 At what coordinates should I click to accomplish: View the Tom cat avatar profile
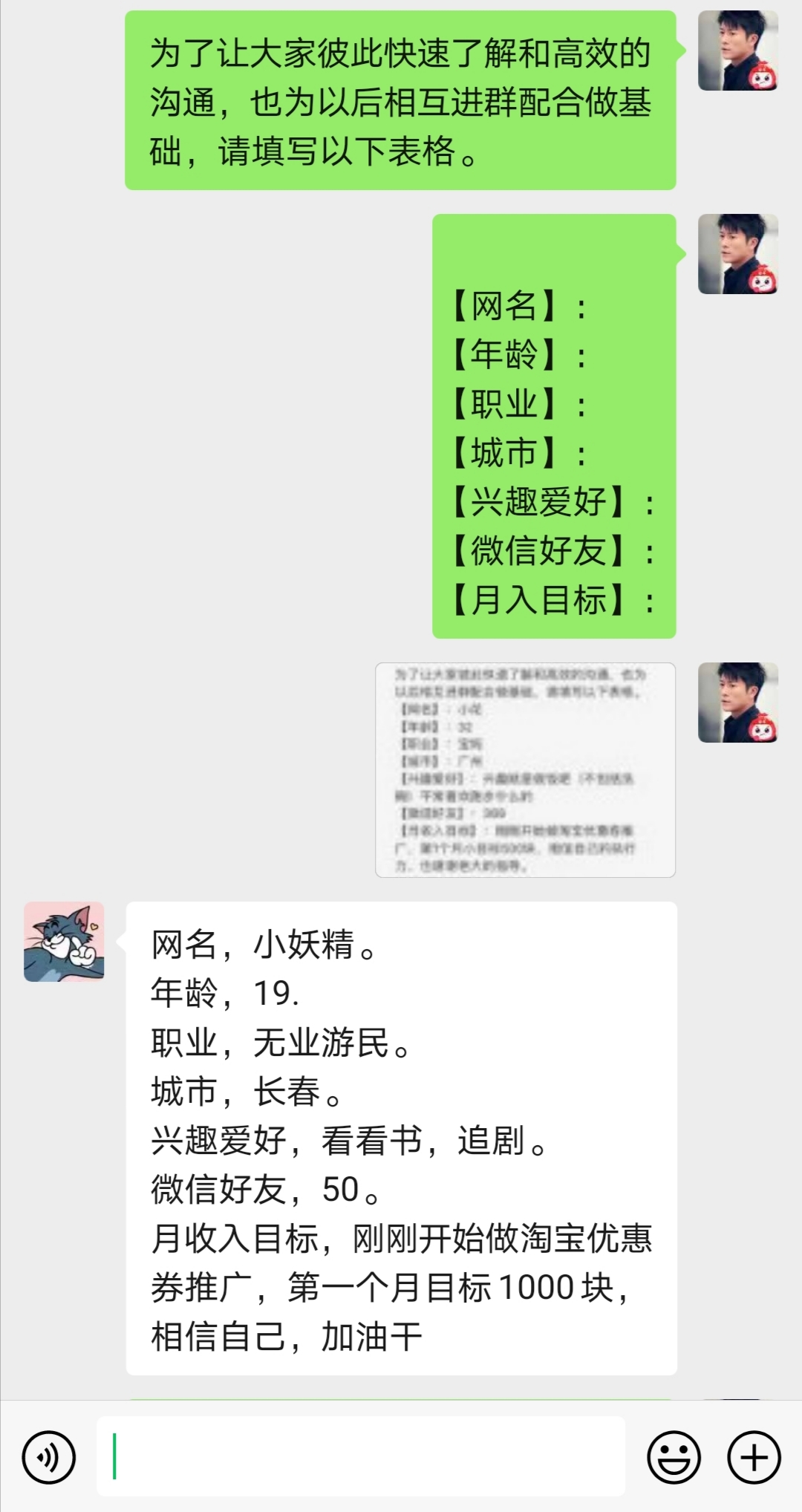(x=64, y=942)
